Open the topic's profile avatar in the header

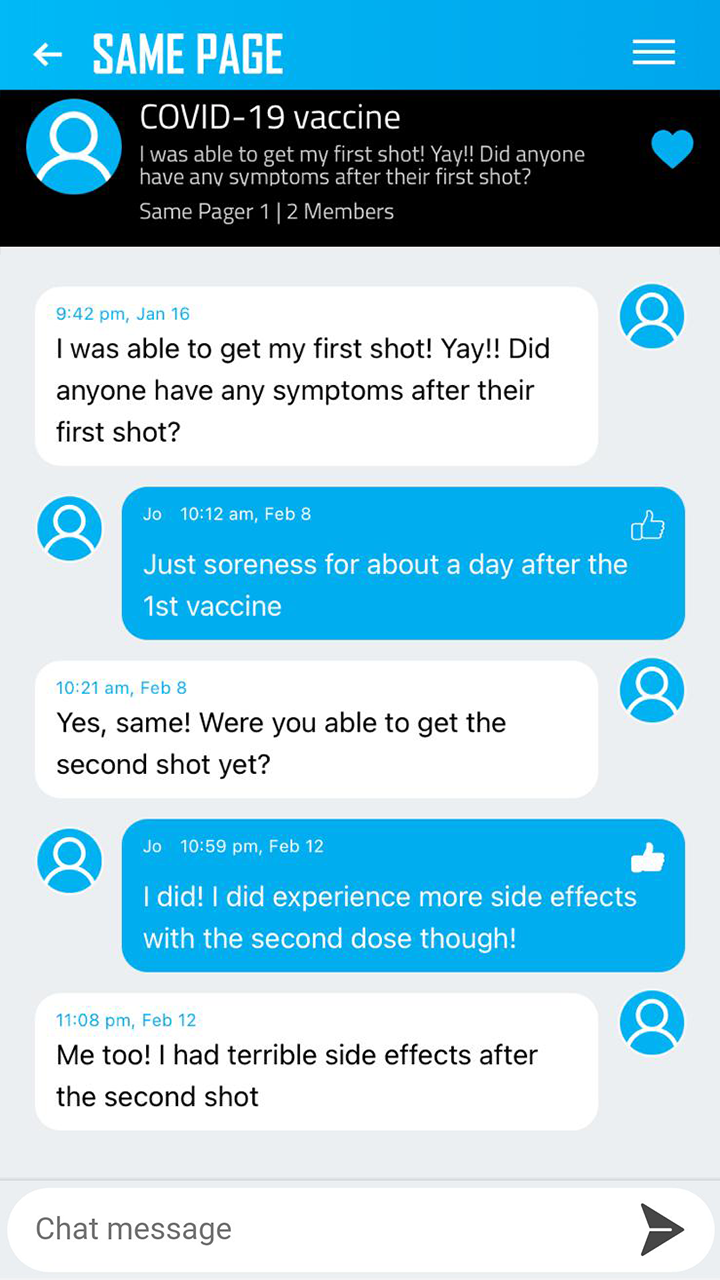(74, 146)
